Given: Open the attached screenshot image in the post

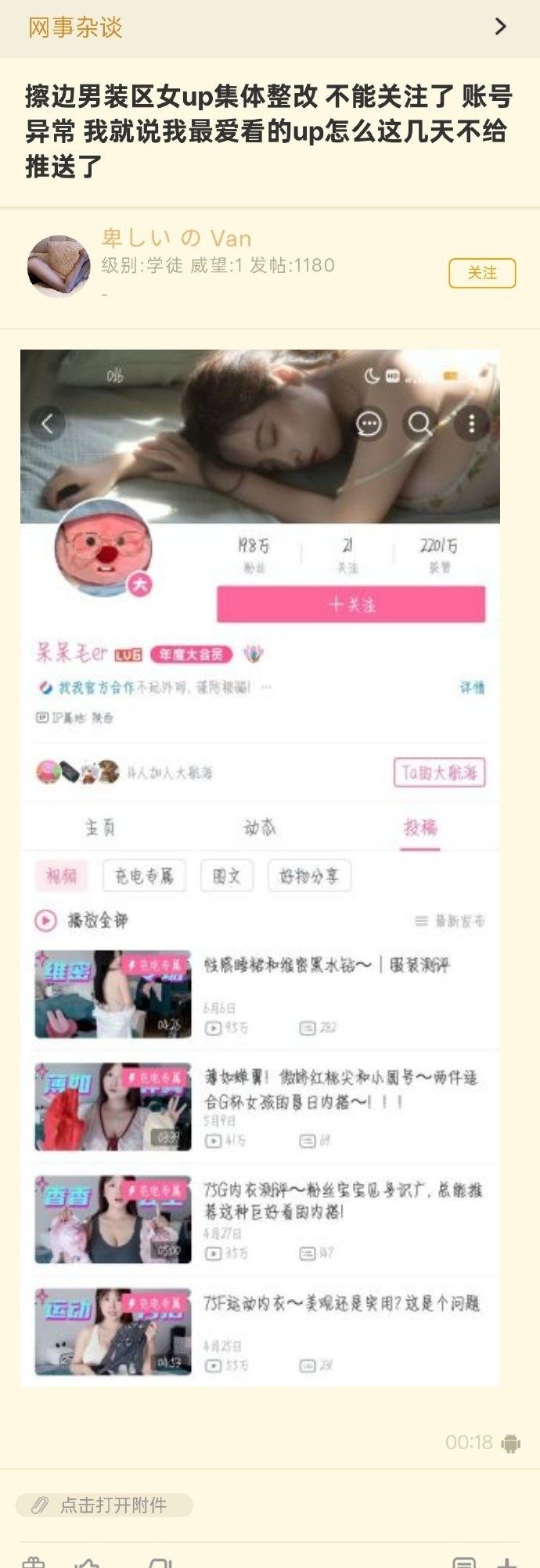Looking at the screenshot, I should [260, 868].
